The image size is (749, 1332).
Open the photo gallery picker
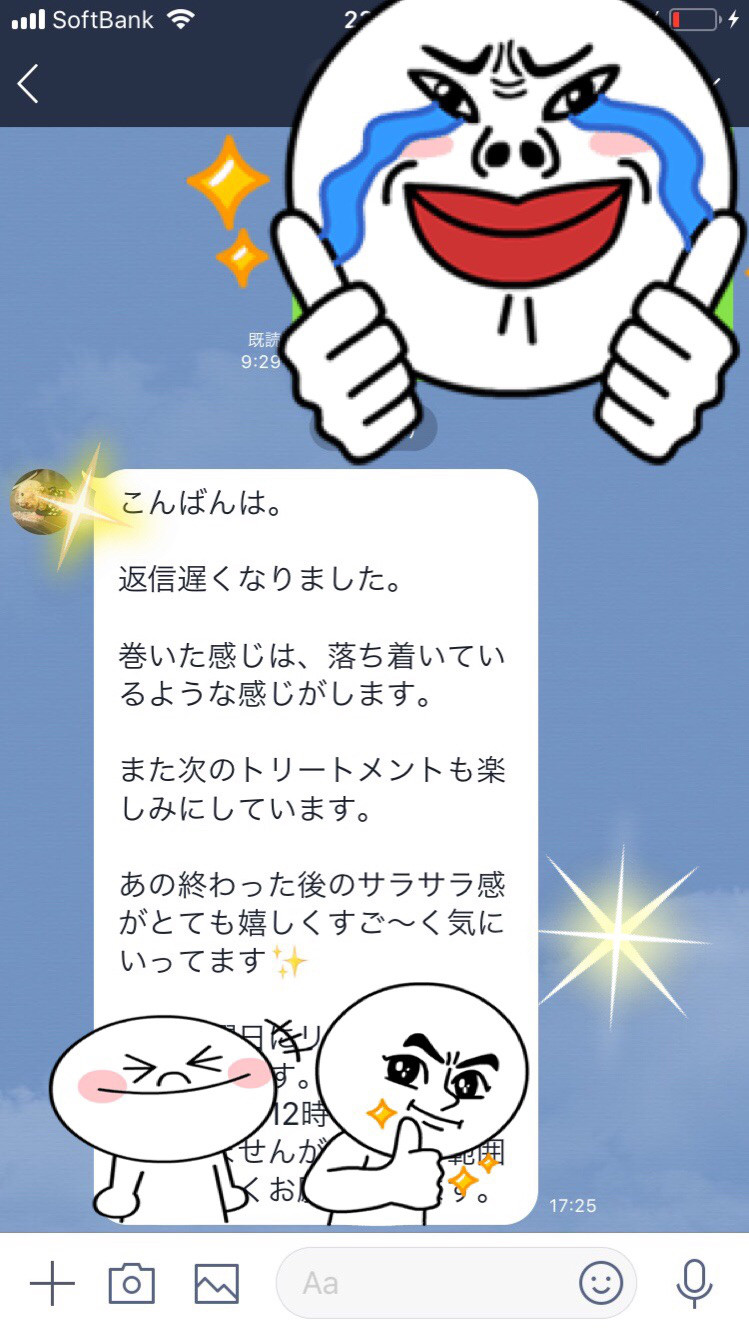[217, 1283]
